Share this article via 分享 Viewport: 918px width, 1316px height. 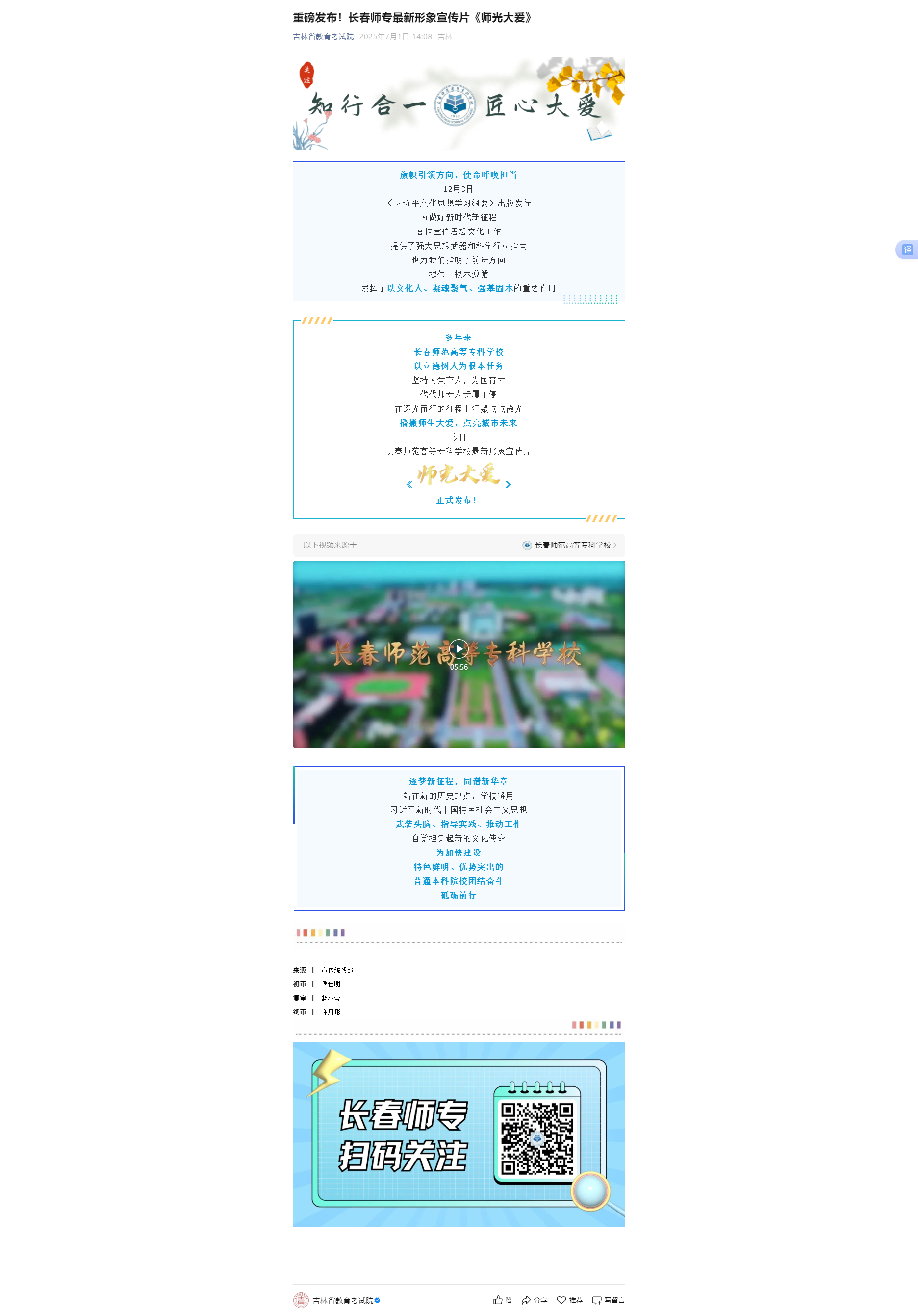coord(534,1300)
